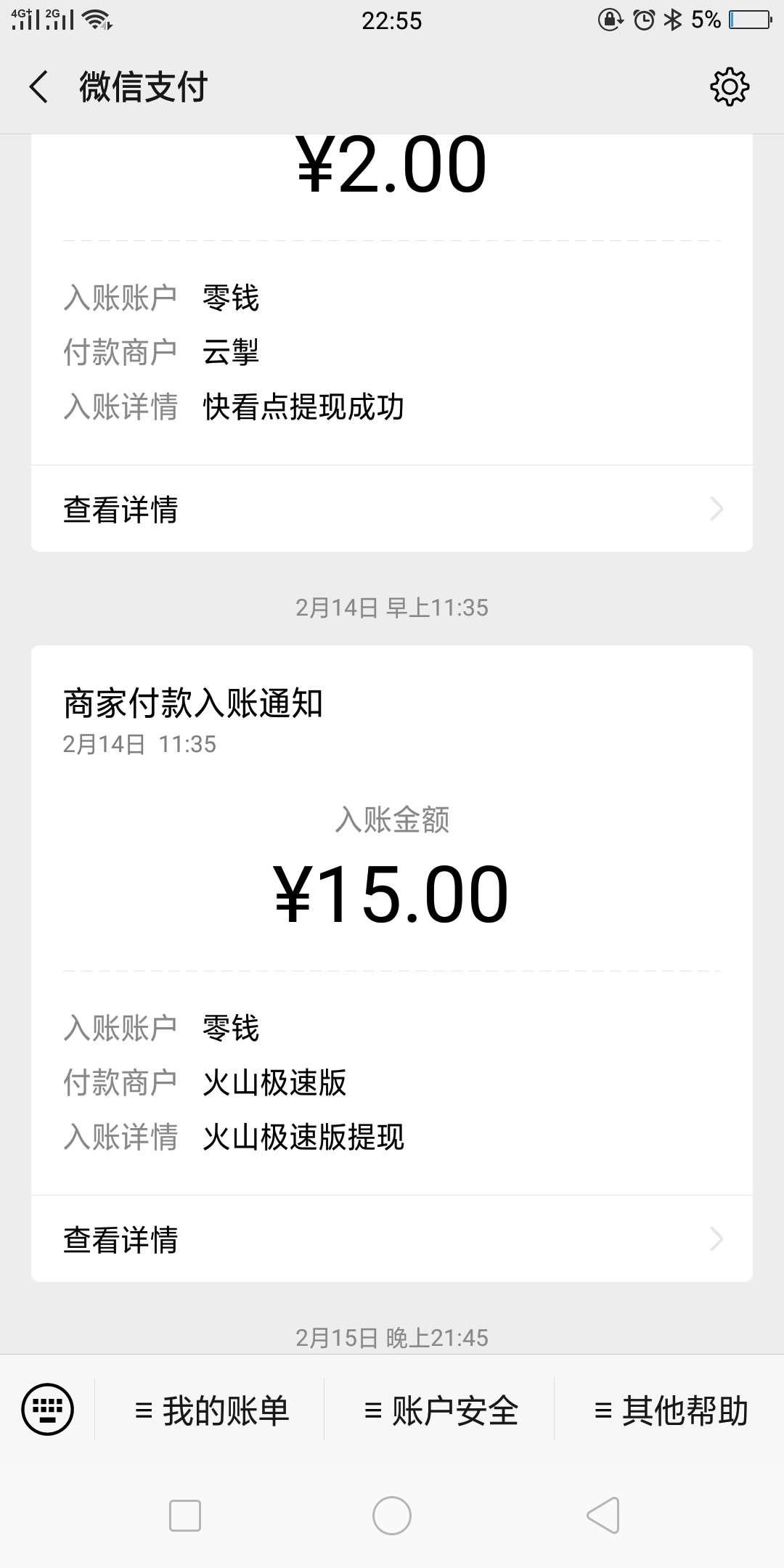This screenshot has width=784, height=1568.
Task: Open the recent apps view
Action: [185, 1516]
